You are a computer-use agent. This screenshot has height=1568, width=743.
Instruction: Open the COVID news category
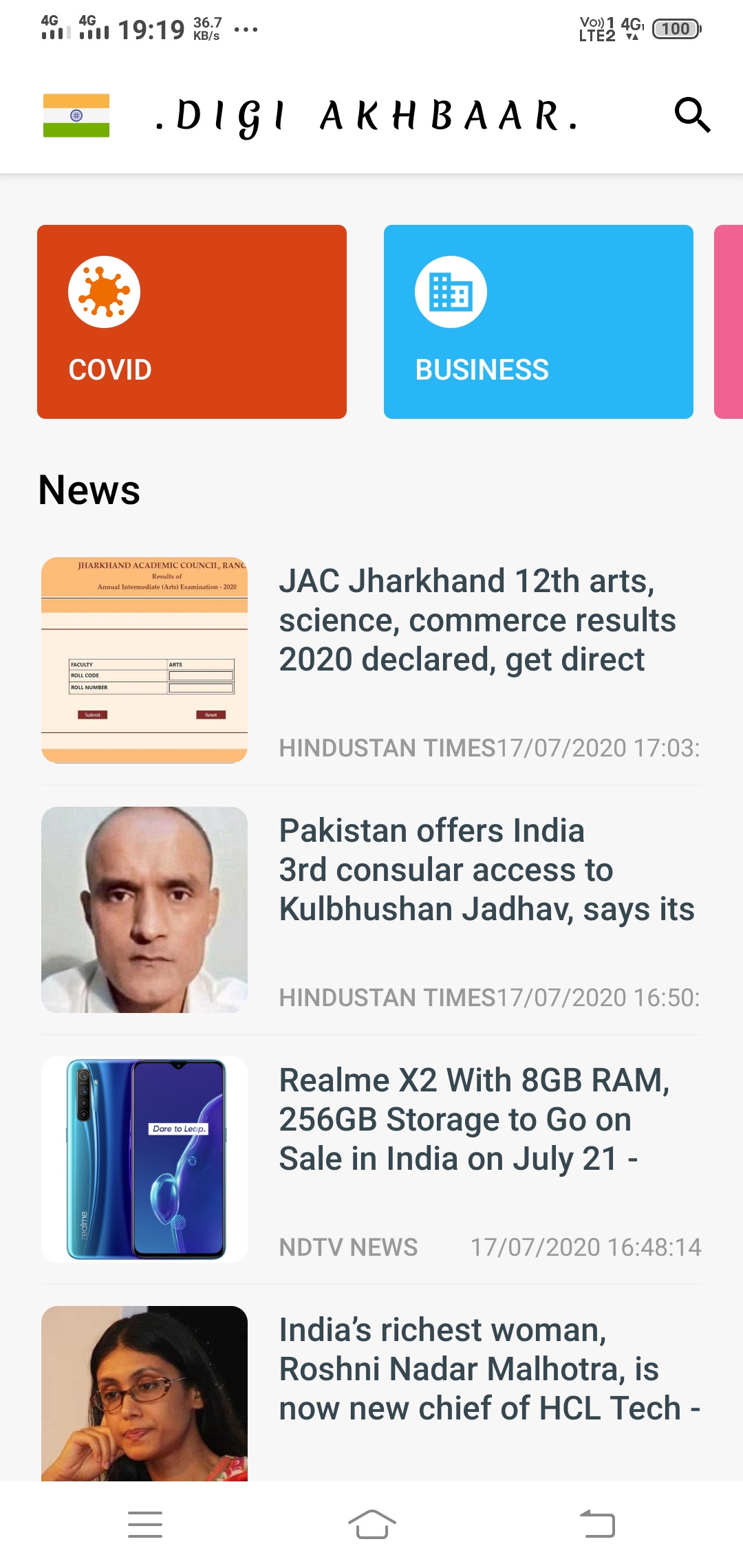coord(192,322)
